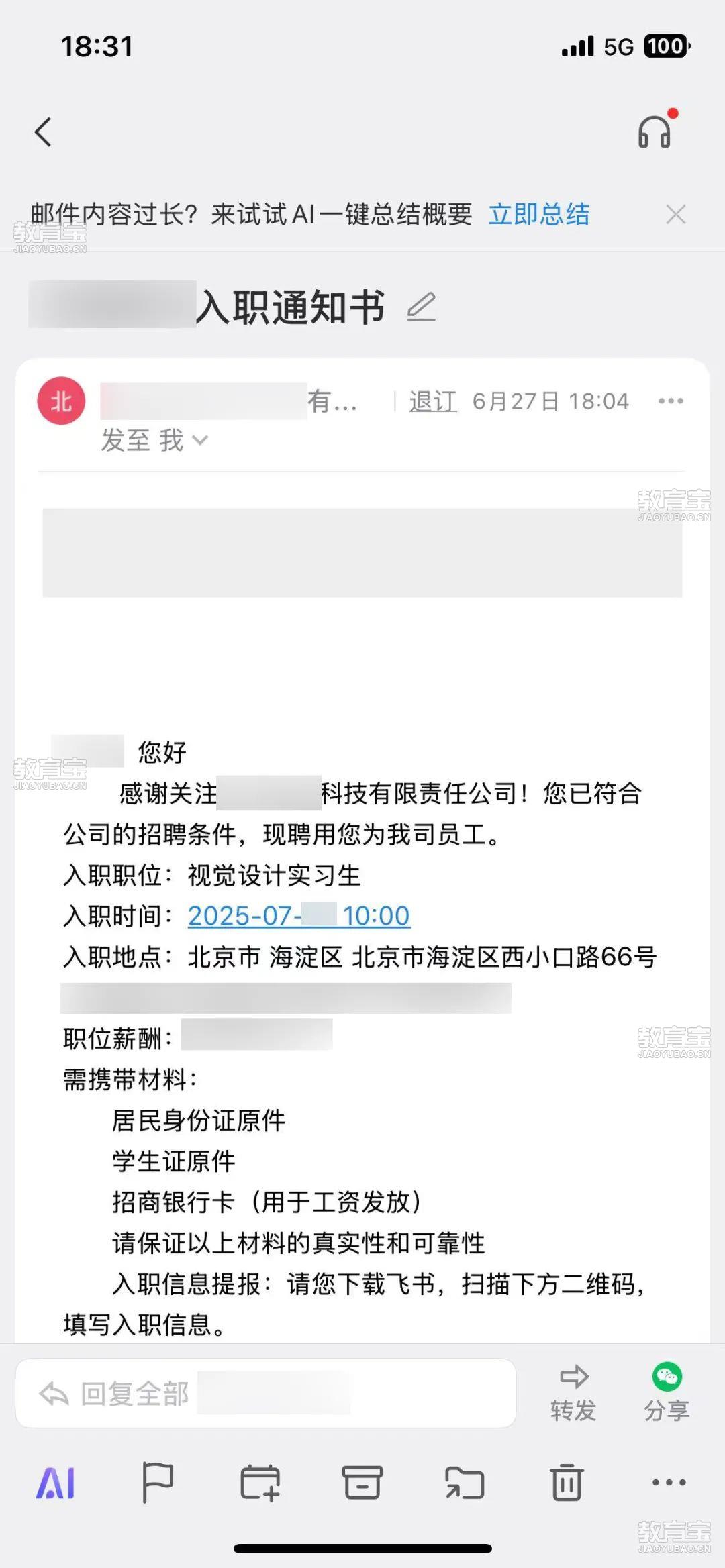Viewport: 725px width, 1568px height.
Task: Open the AI assistant in bottom toolbar
Action: 56,1483
